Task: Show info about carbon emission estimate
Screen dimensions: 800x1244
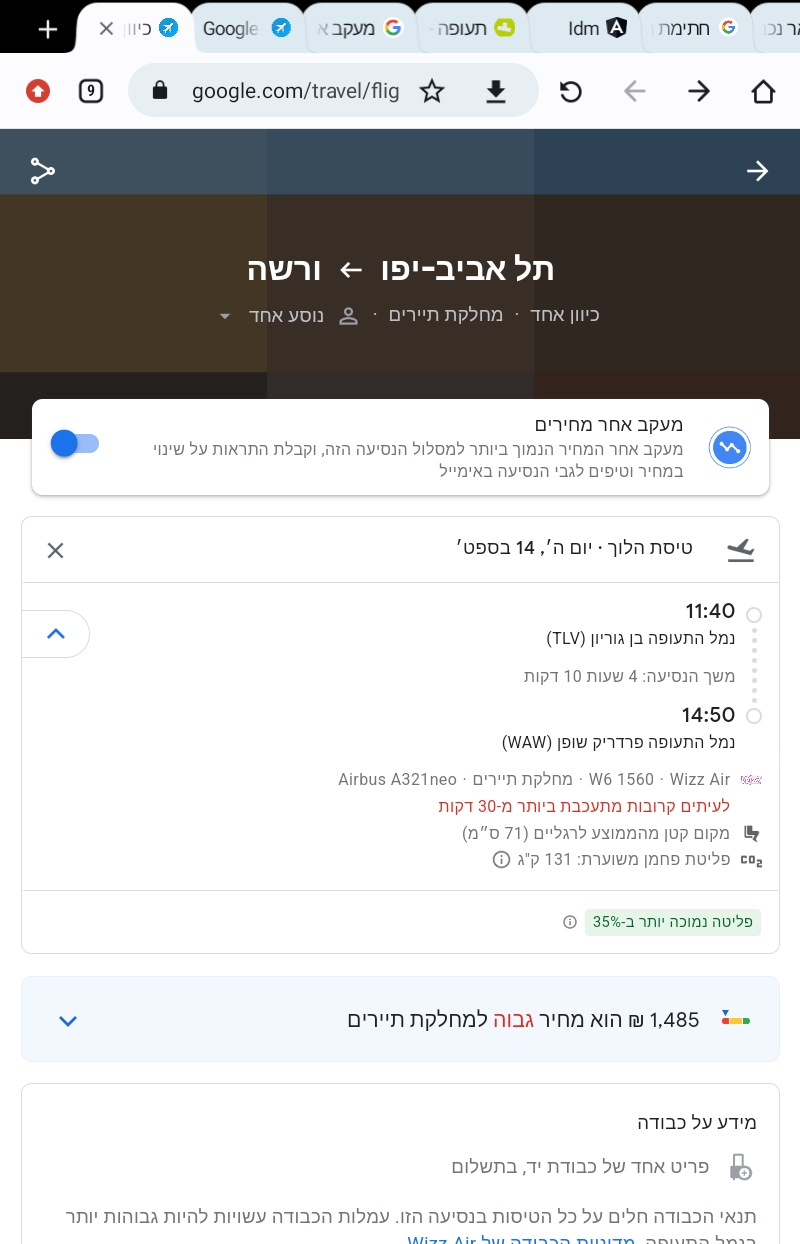Action: (x=501, y=860)
